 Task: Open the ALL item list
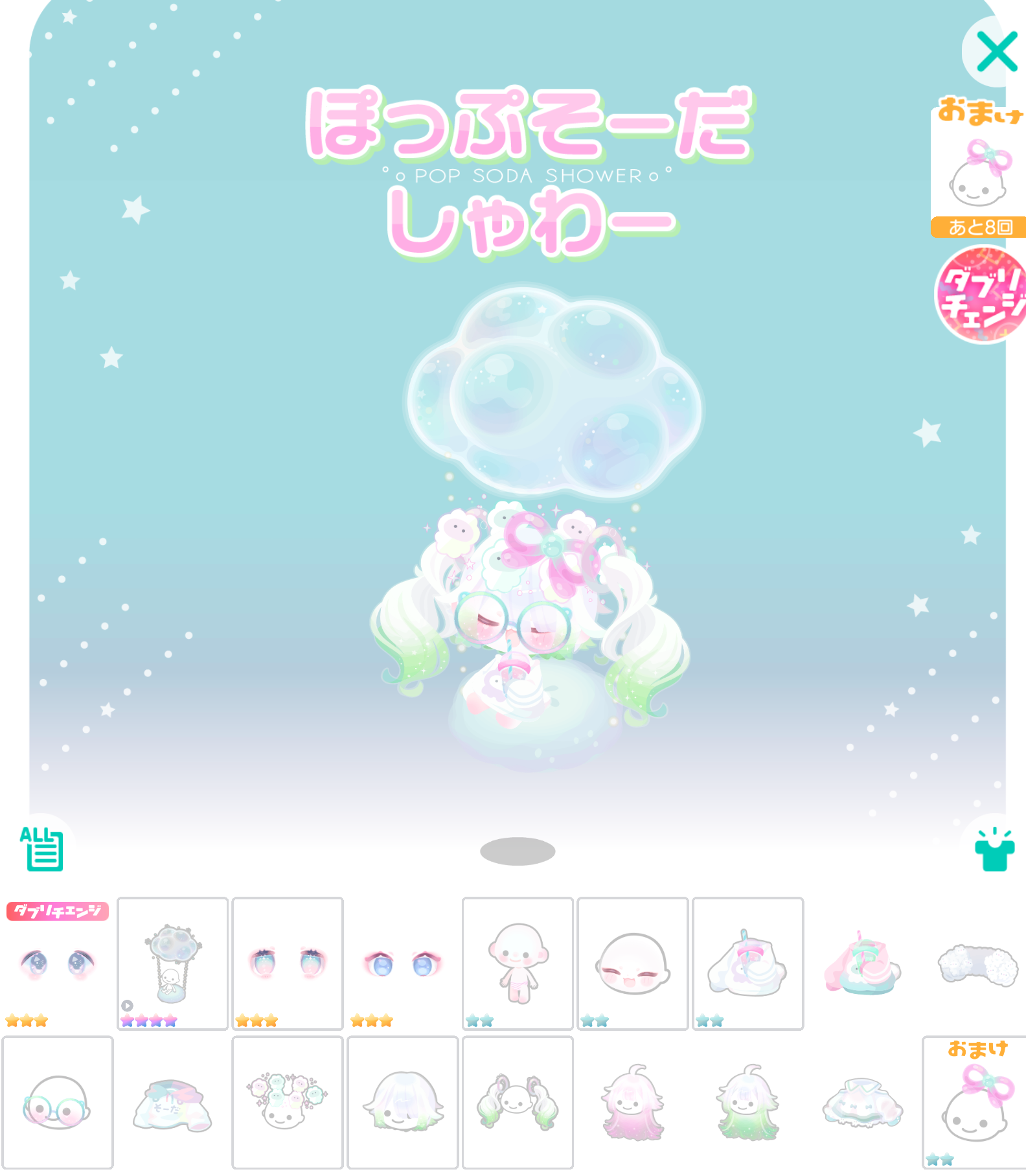coord(41,849)
